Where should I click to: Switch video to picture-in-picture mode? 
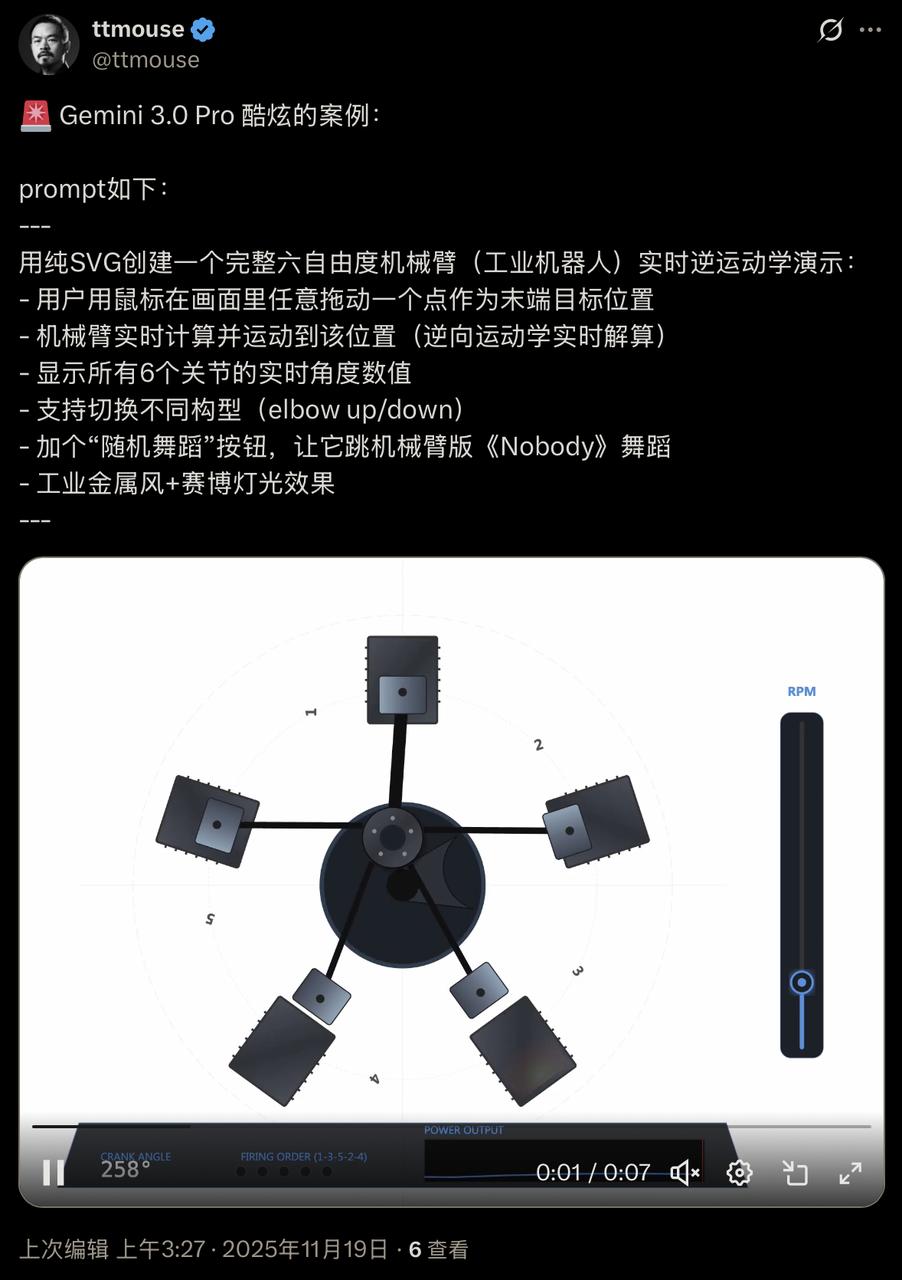point(795,1172)
